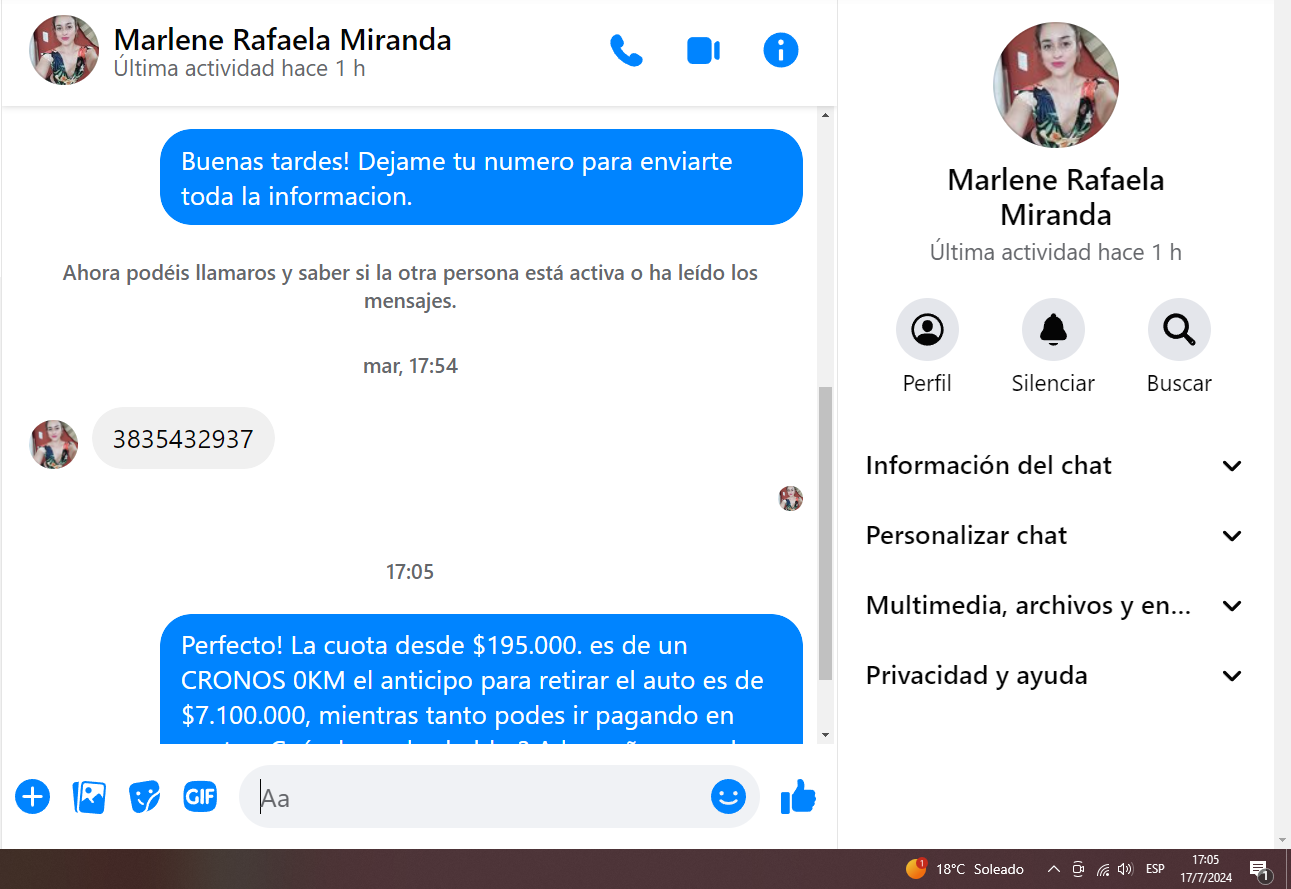The height and width of the screenshot is (889, 1291).
Task: Mute this conversation with Silenciar
Action: [x=1053, y=329]
